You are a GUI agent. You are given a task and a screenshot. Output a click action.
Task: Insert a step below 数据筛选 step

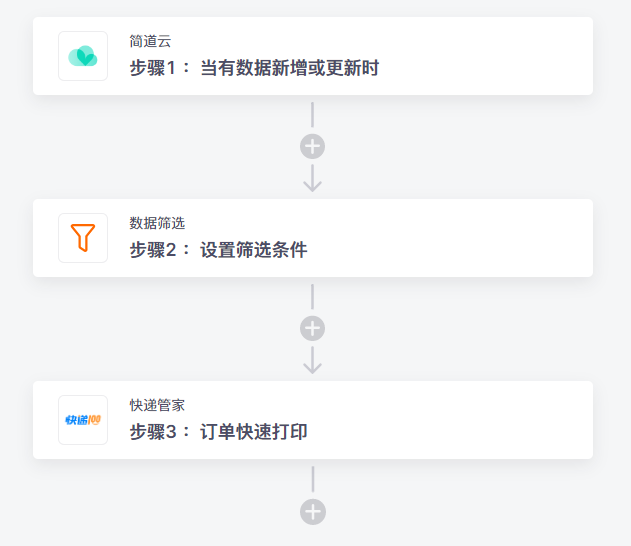tap(313, 329)
